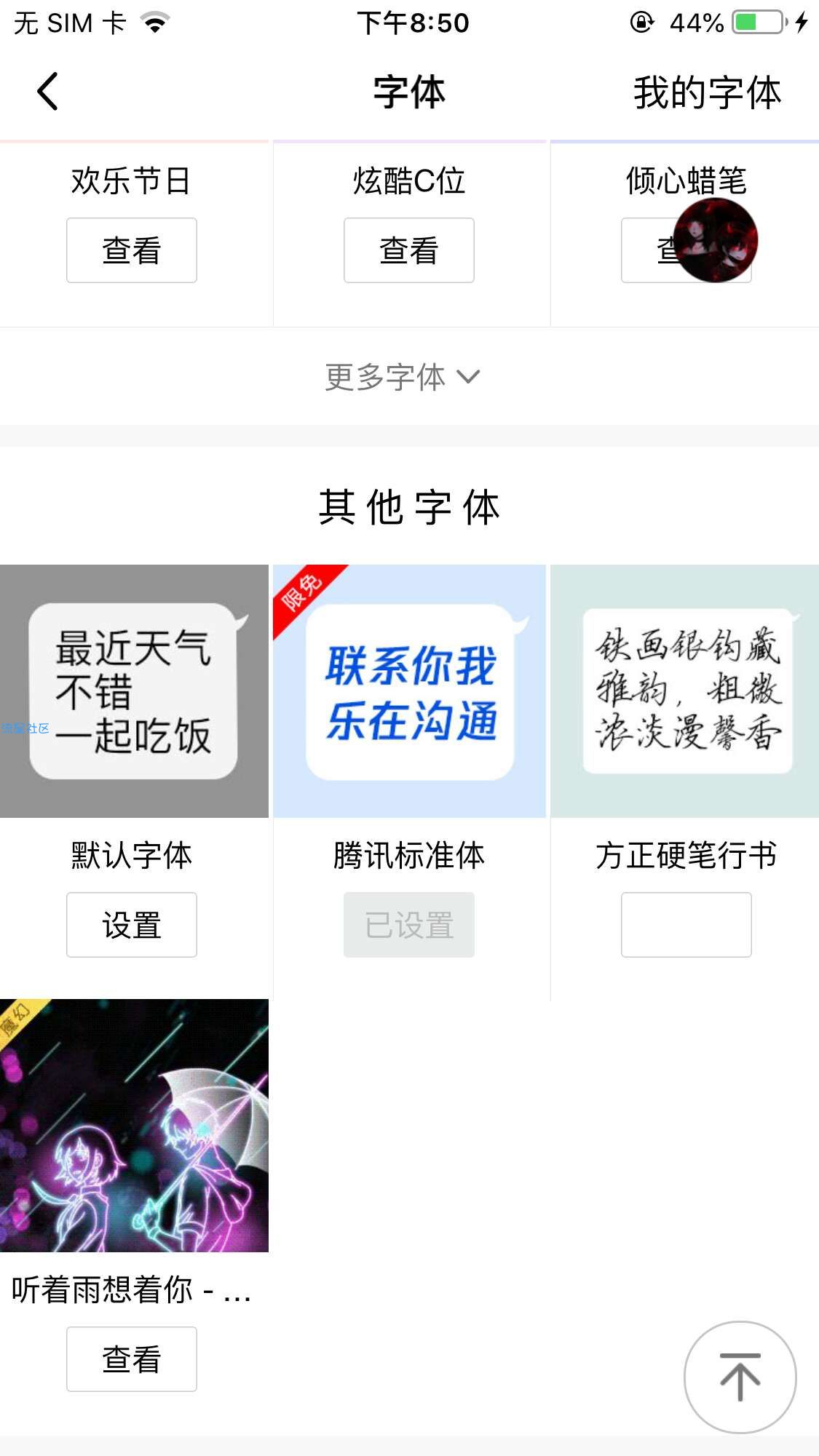Open the 听着雨想着你 font tile
The height and width of the screenshot is (1456, 819).
134,1125
